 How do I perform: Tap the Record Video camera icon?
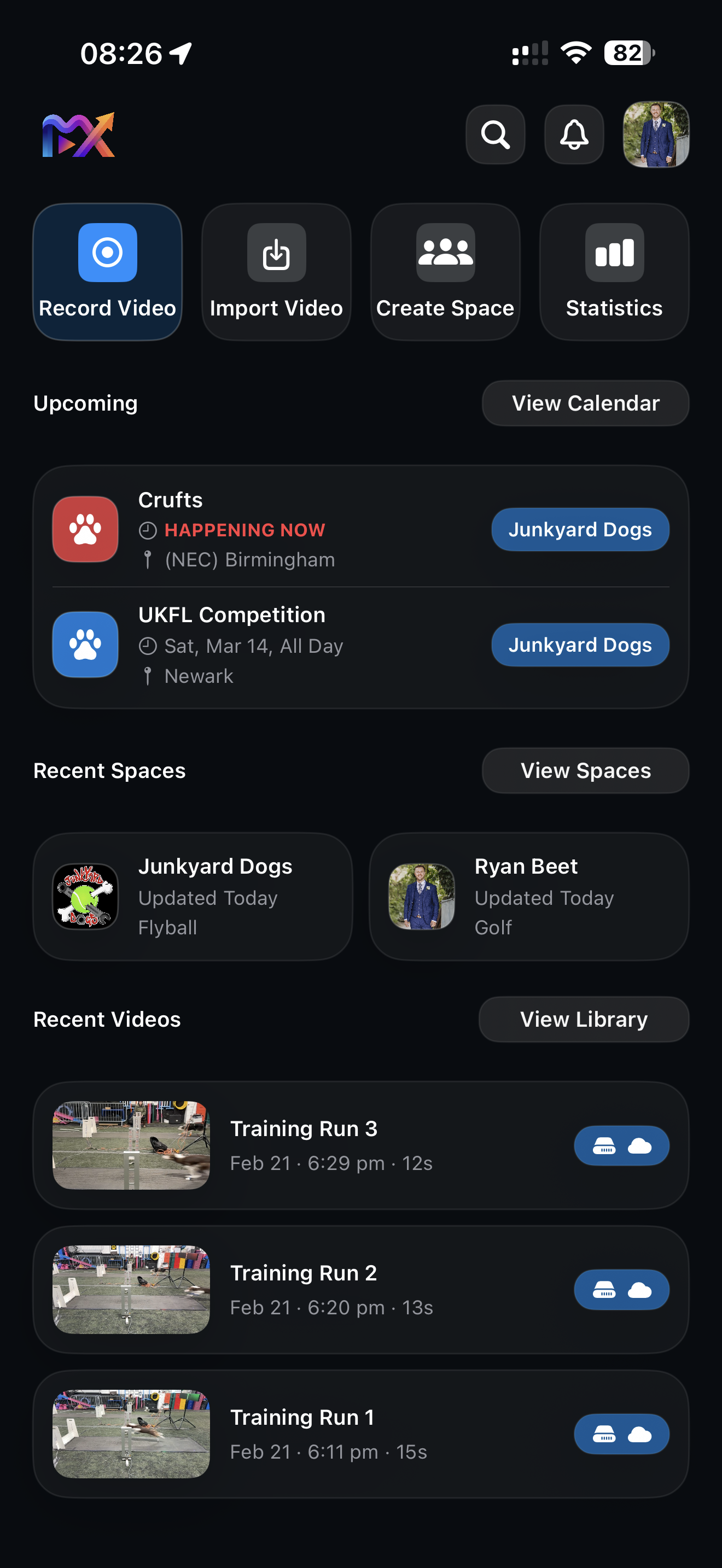[x=108, y=253]
